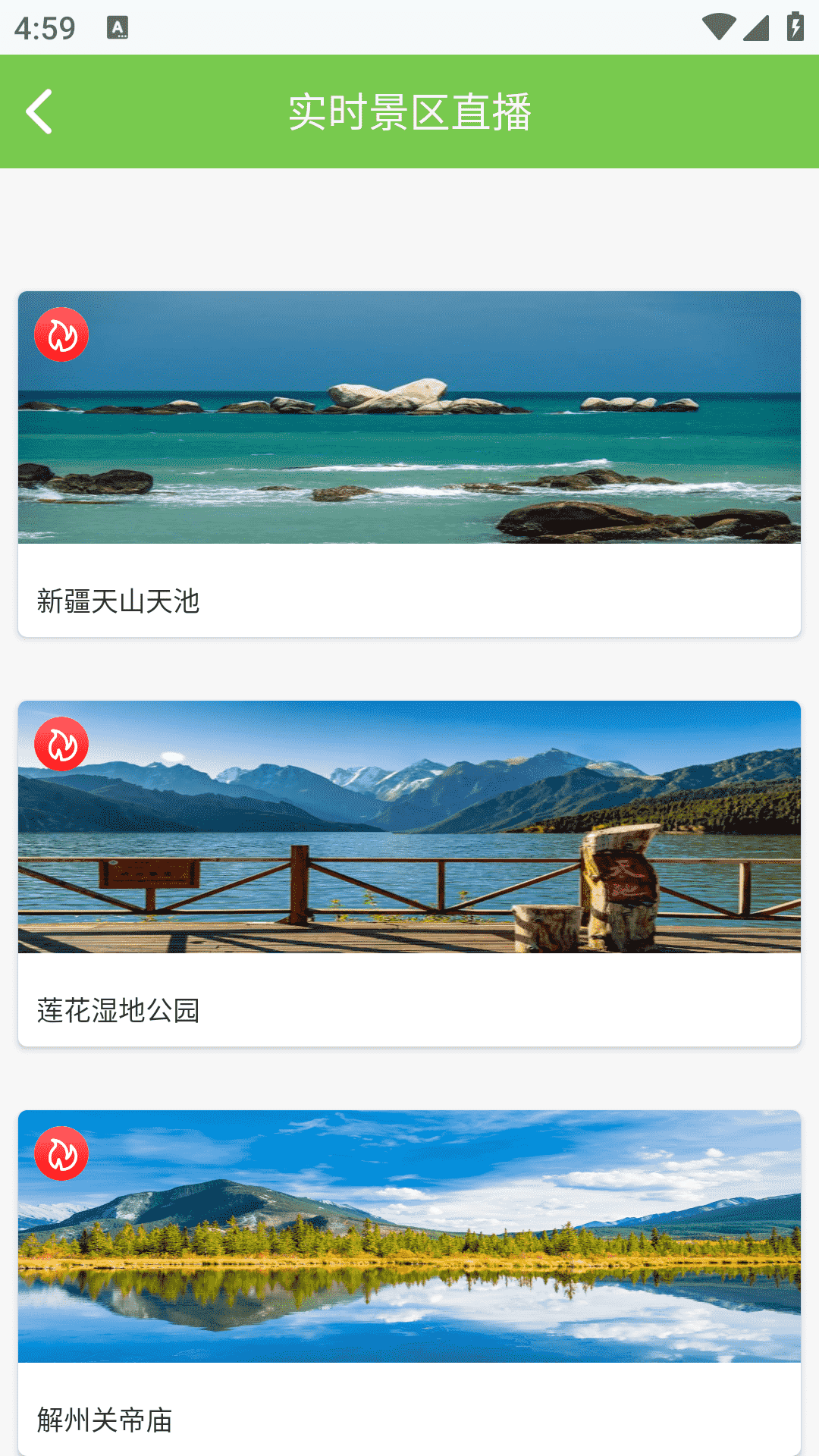Tap the clock showing 4:59

coord(45,27)
